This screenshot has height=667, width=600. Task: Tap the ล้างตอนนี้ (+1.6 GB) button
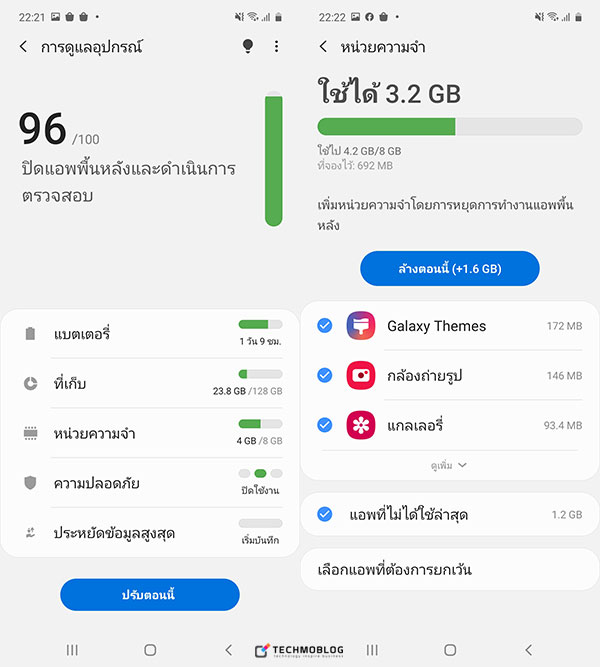tap(449, 269)
